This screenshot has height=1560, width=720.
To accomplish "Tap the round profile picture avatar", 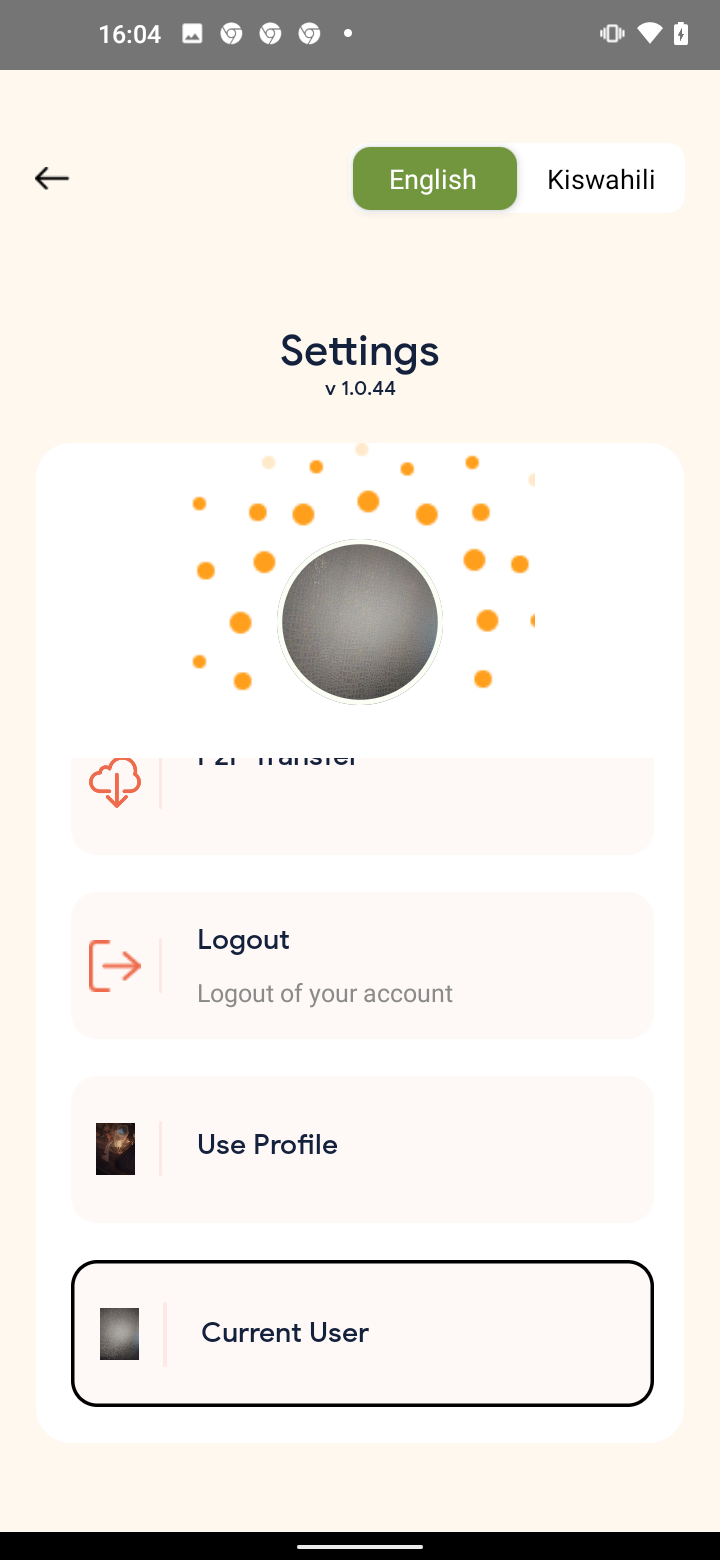I will click(x=360, y=622).
